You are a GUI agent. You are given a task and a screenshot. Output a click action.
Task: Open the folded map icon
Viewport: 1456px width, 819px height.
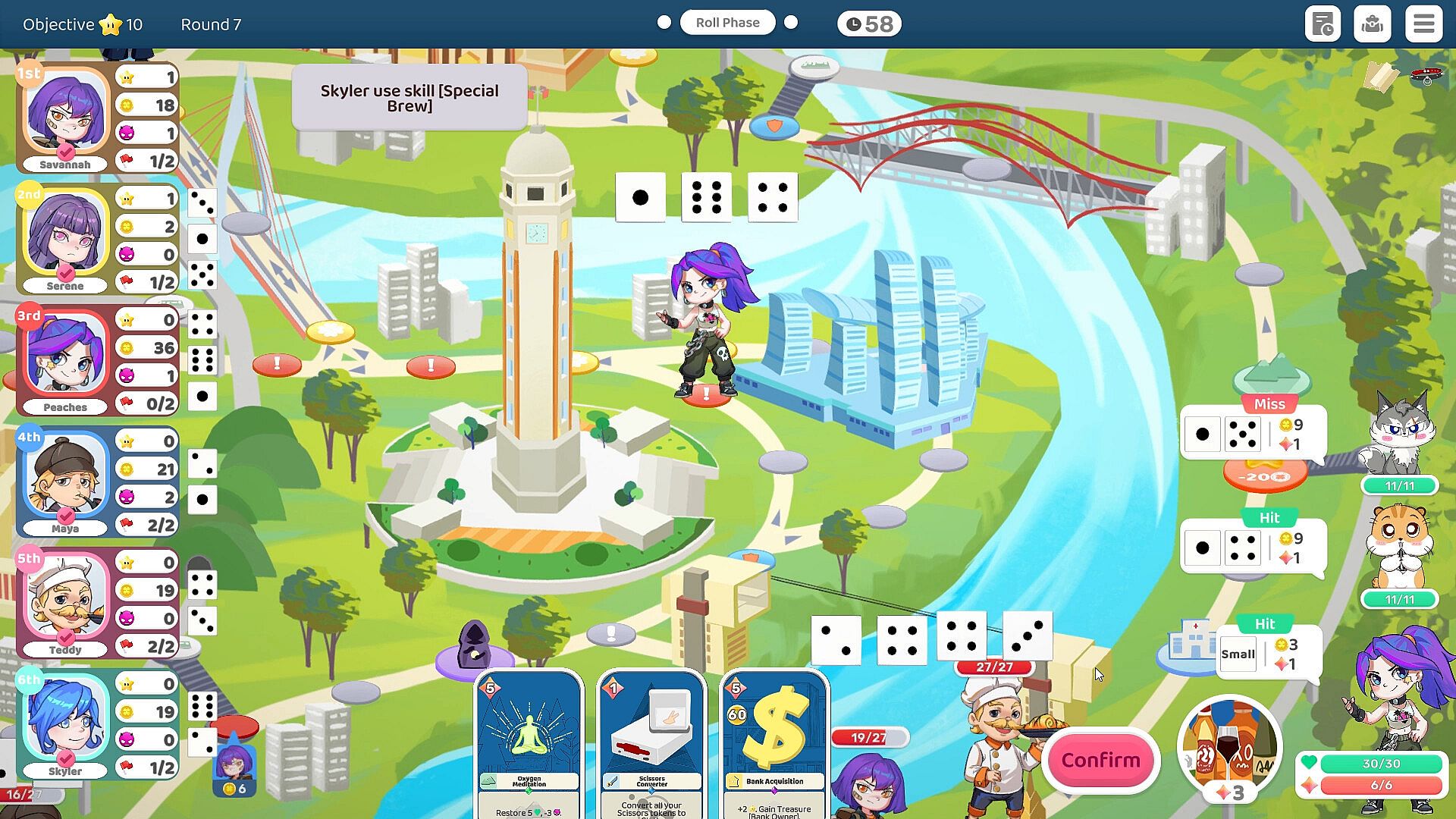[x=1380, y=76]
